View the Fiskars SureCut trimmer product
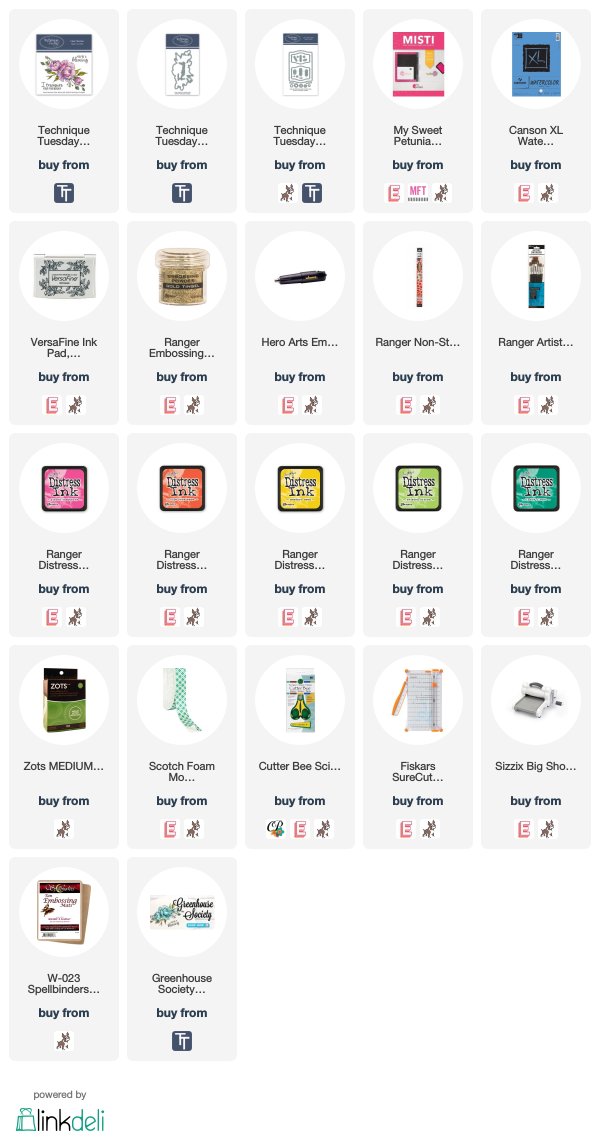This screenshot has height=1141, width=600. pos(417,747)
